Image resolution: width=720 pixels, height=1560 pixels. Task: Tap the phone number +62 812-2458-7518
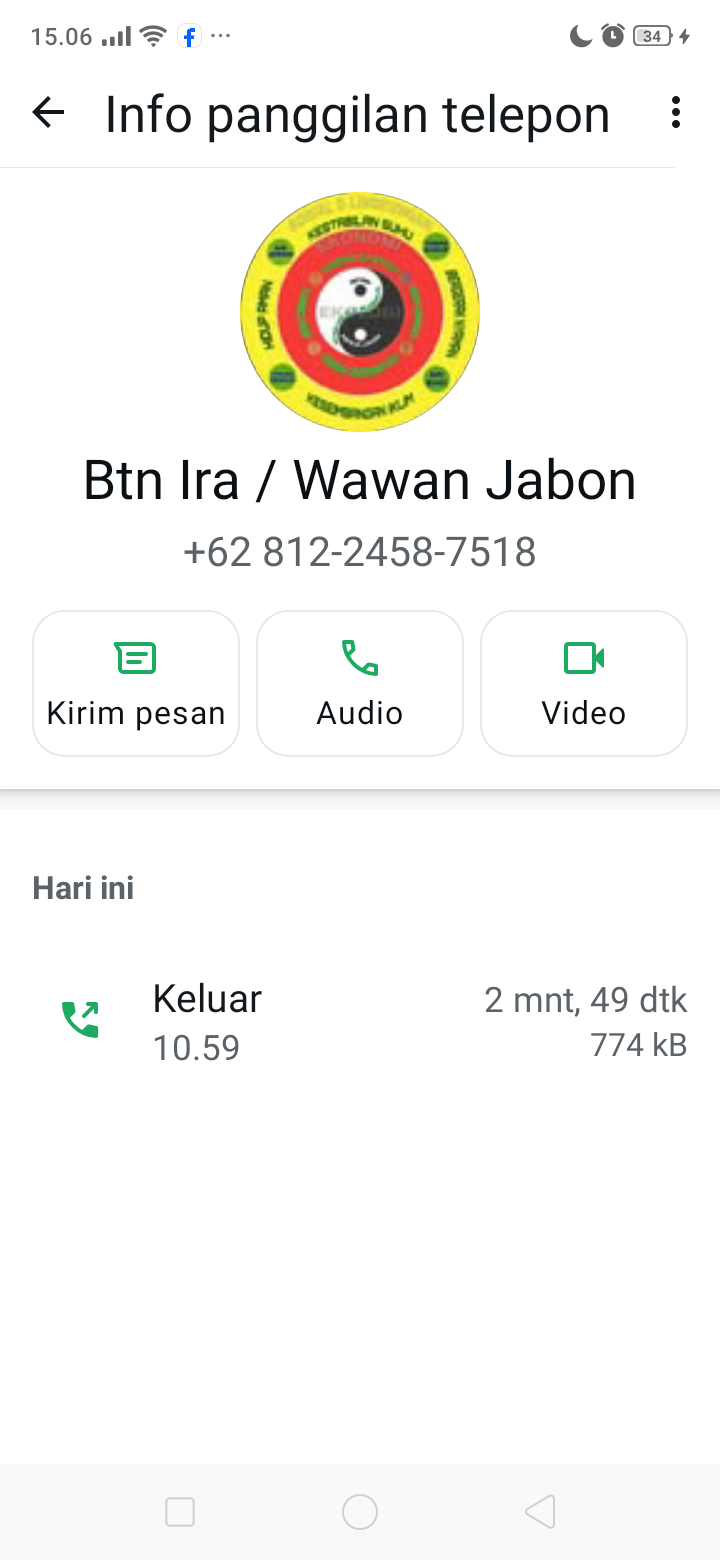click(x=360, y=551)
